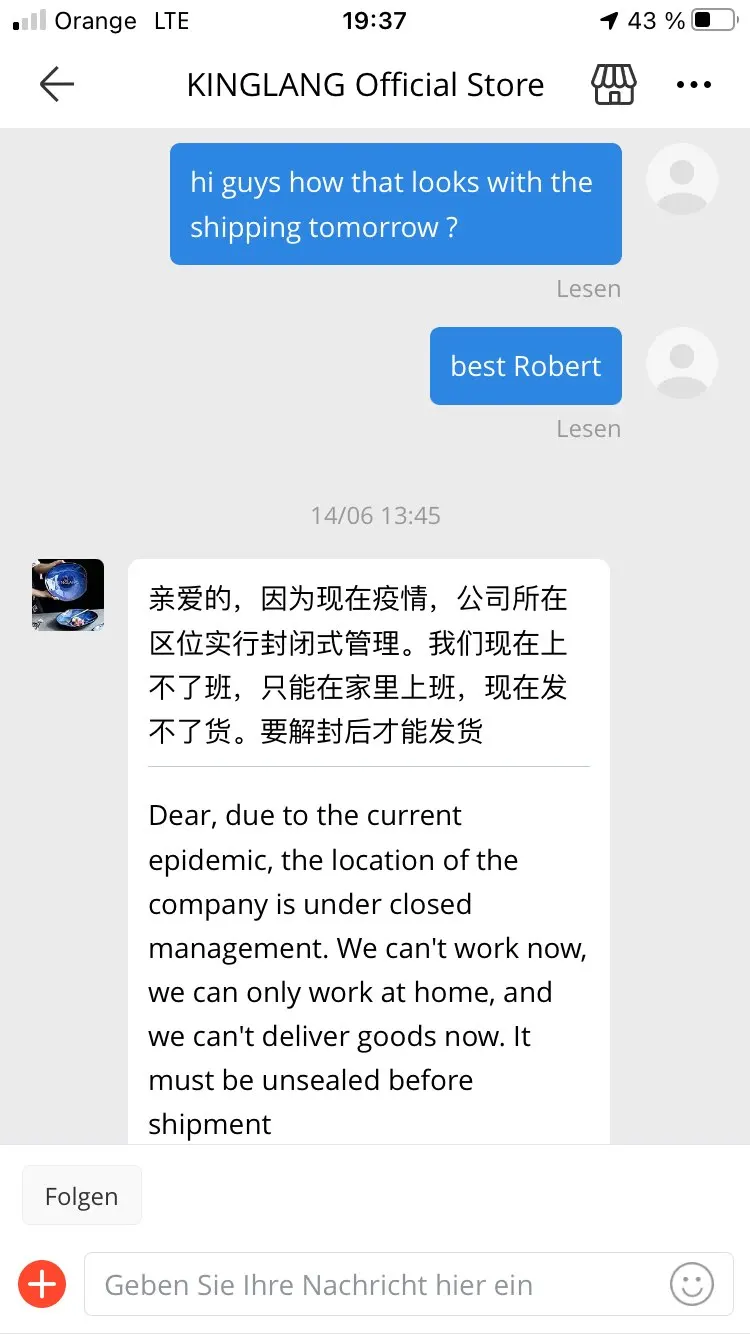
Task: Go back using the arrow icon
Action: point(56,85)
